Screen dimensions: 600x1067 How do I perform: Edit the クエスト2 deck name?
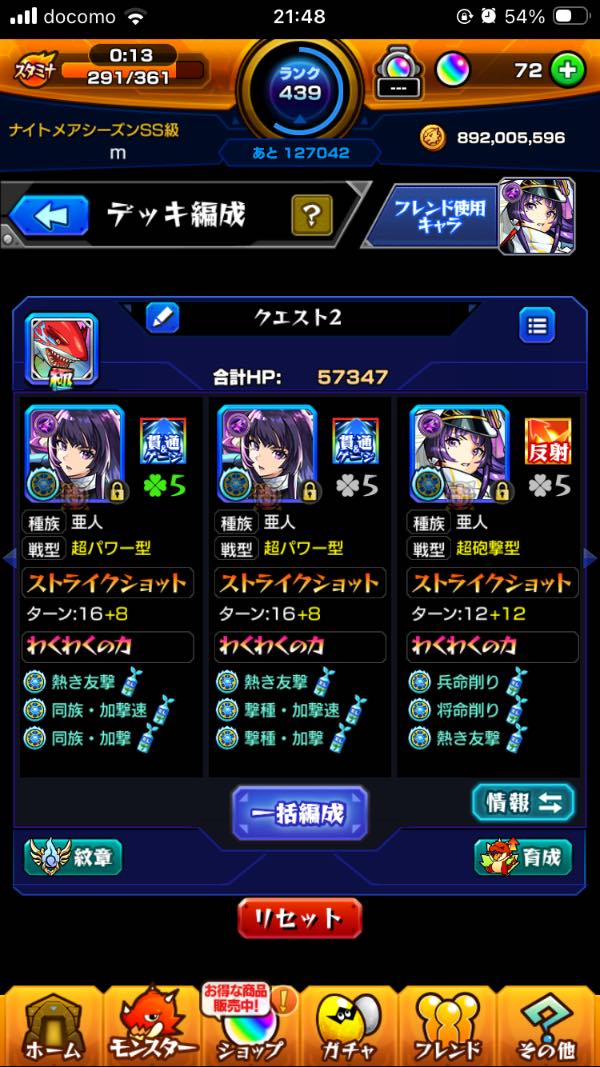(162, 318)
